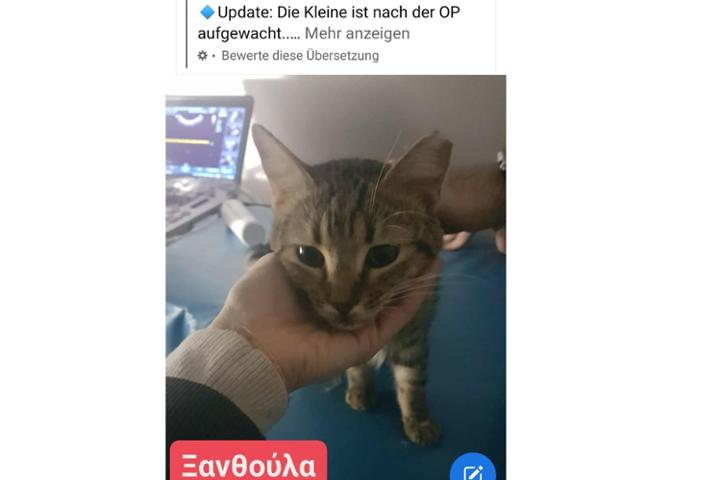Screen dimensions: 720x480
Task: Open the cat photo in the post
Action: (x=335, y=260)
